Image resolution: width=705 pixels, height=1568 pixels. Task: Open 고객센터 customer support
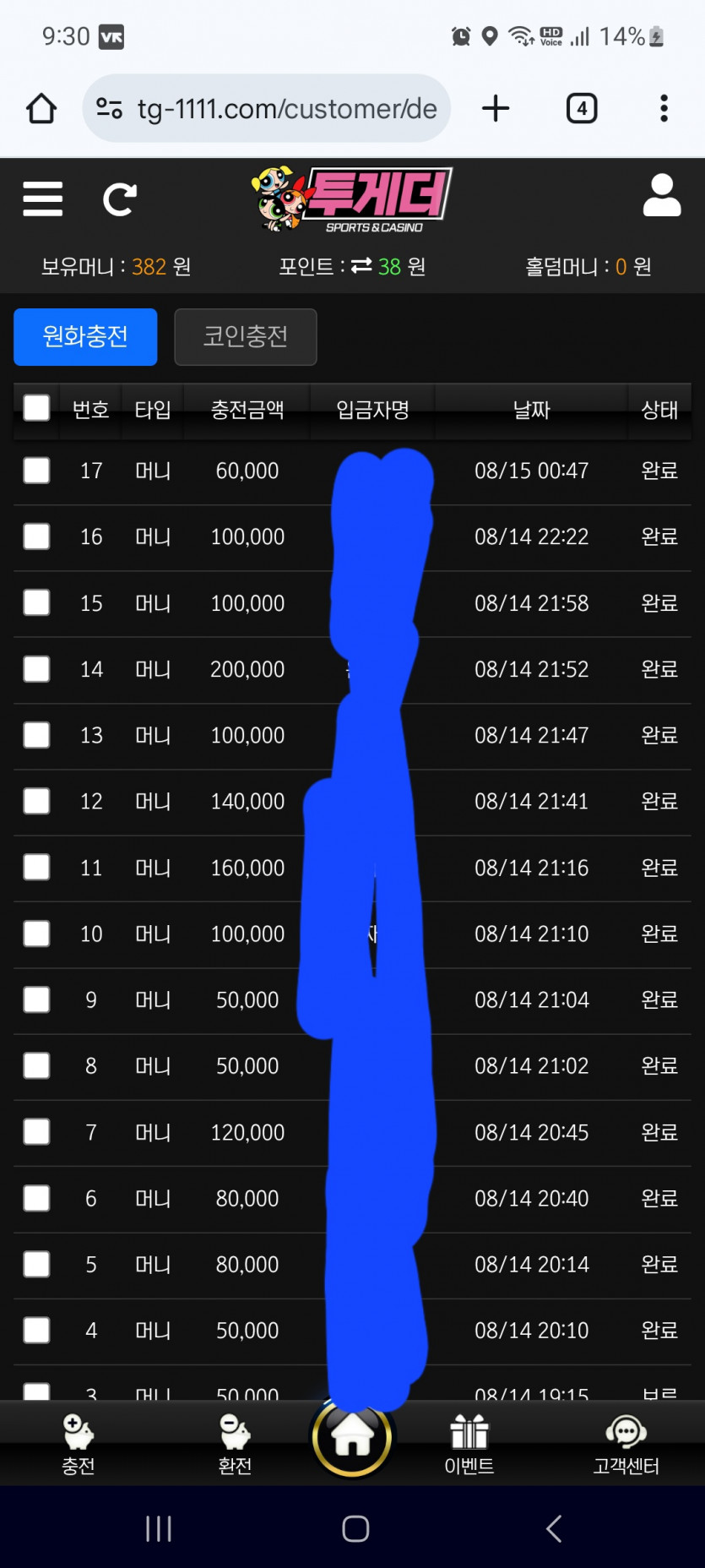pos(626,1445)
